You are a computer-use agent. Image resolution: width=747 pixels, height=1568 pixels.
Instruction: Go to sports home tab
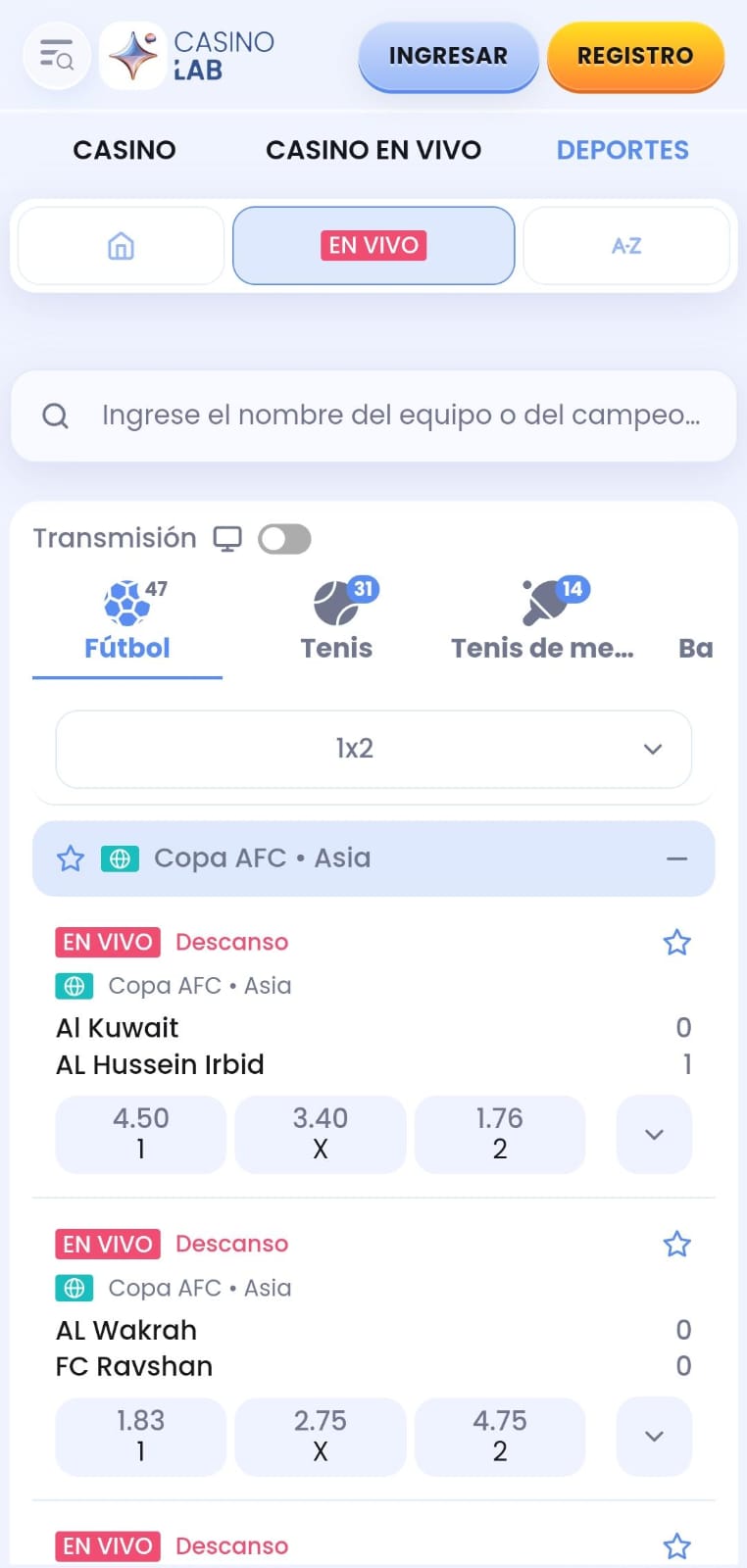click(x=121, y=245)
